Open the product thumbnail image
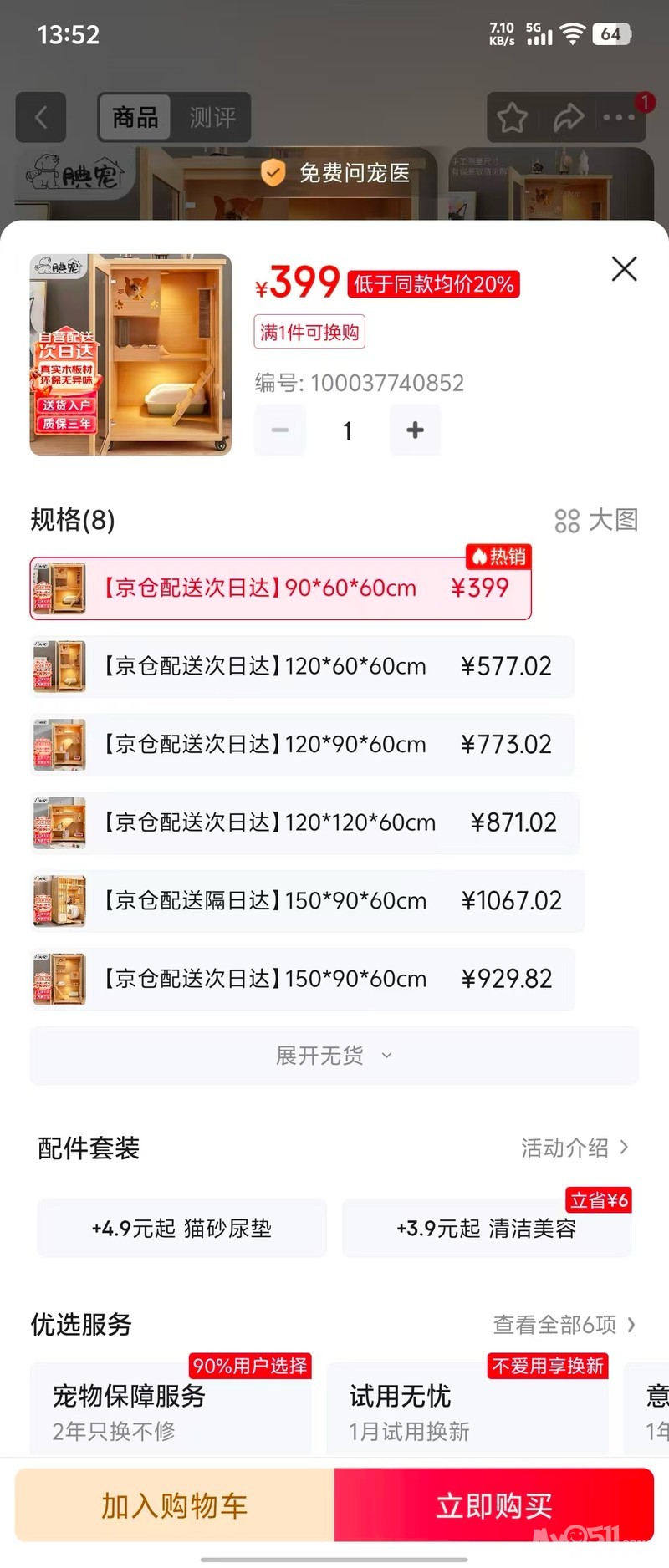669x1568 pixels. (x=130, y=354)
